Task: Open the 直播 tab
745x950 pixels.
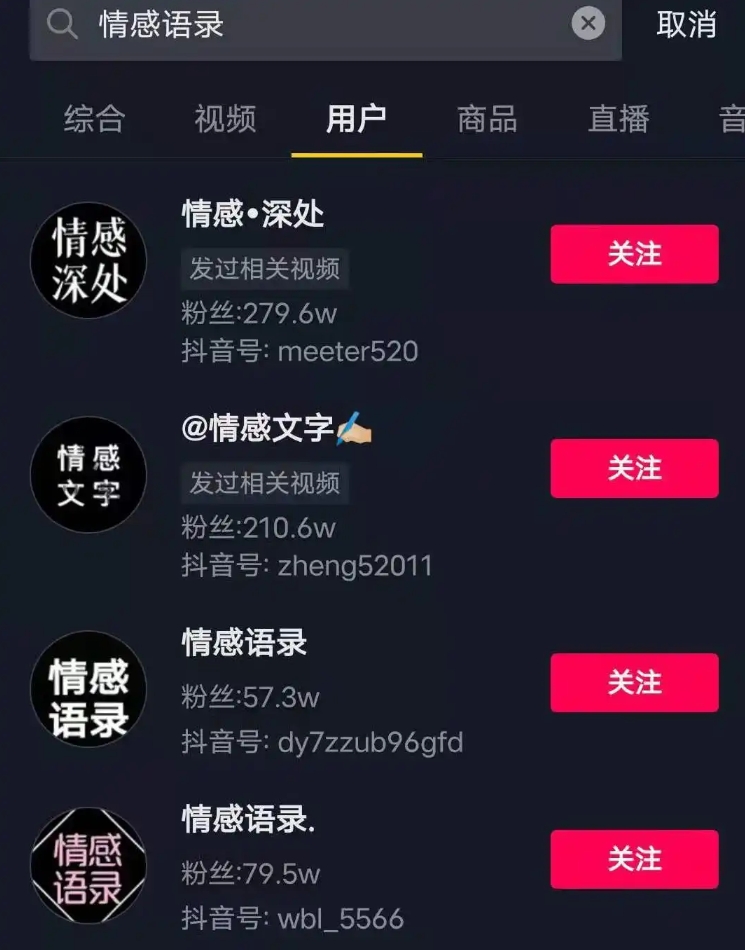Action: point(618,119)
